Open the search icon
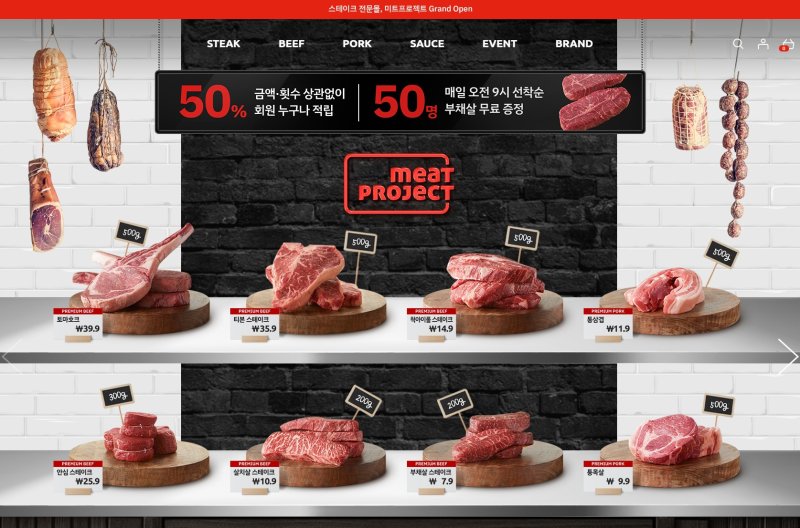The width and height of the screenshot is (800, 528). 738,44
